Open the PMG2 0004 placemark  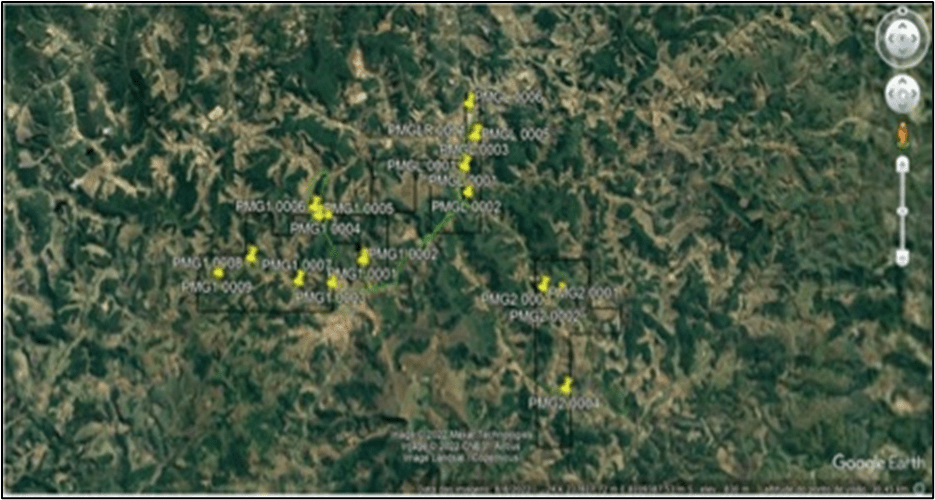[x=566, y=385]
